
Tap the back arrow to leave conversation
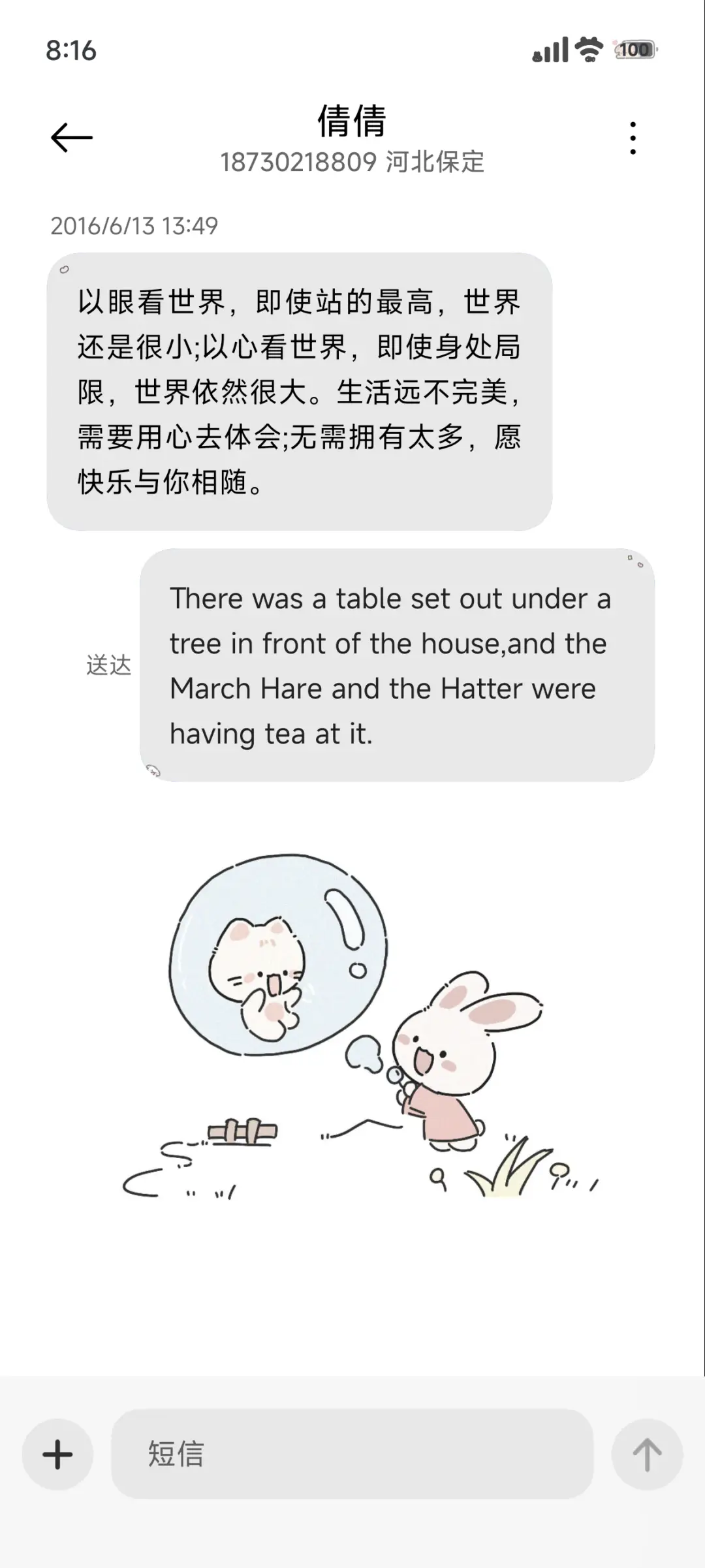coord(69,137)
